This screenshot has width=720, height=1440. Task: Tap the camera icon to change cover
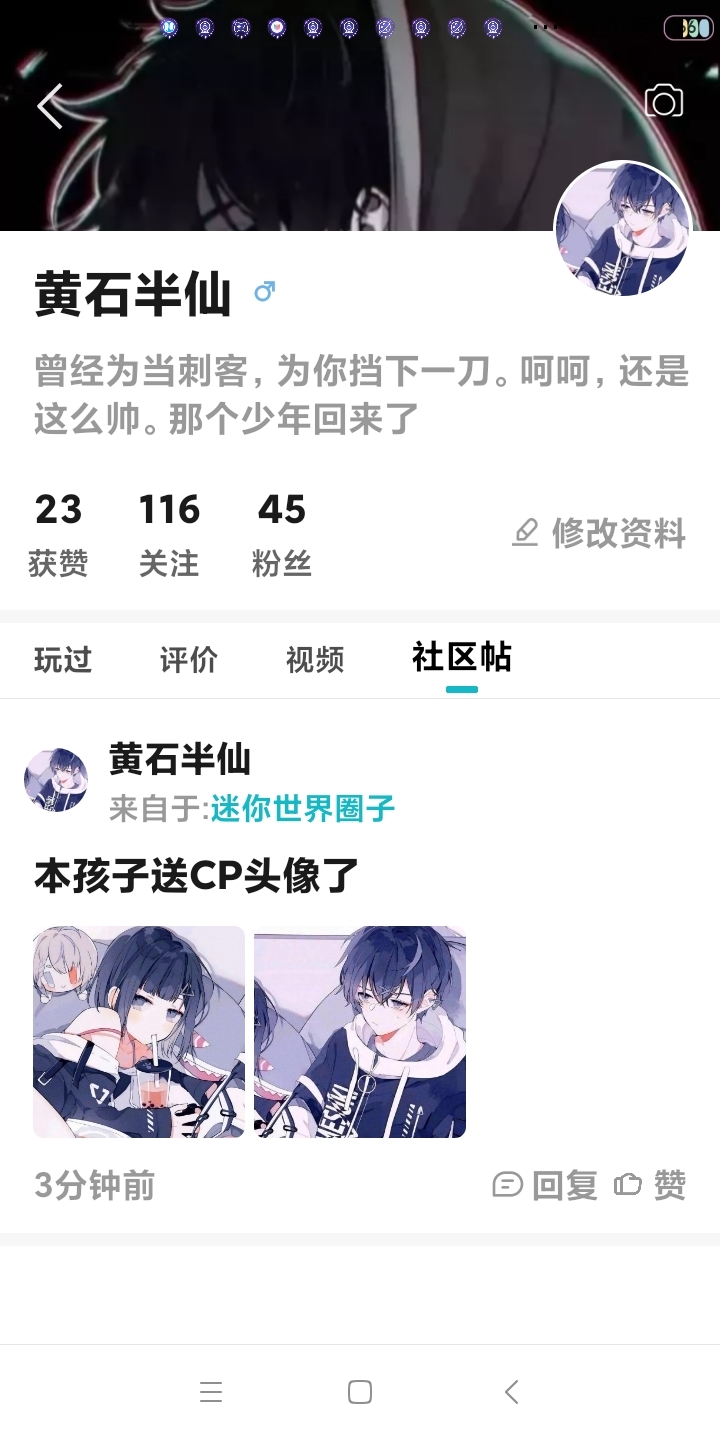[663, 102]
